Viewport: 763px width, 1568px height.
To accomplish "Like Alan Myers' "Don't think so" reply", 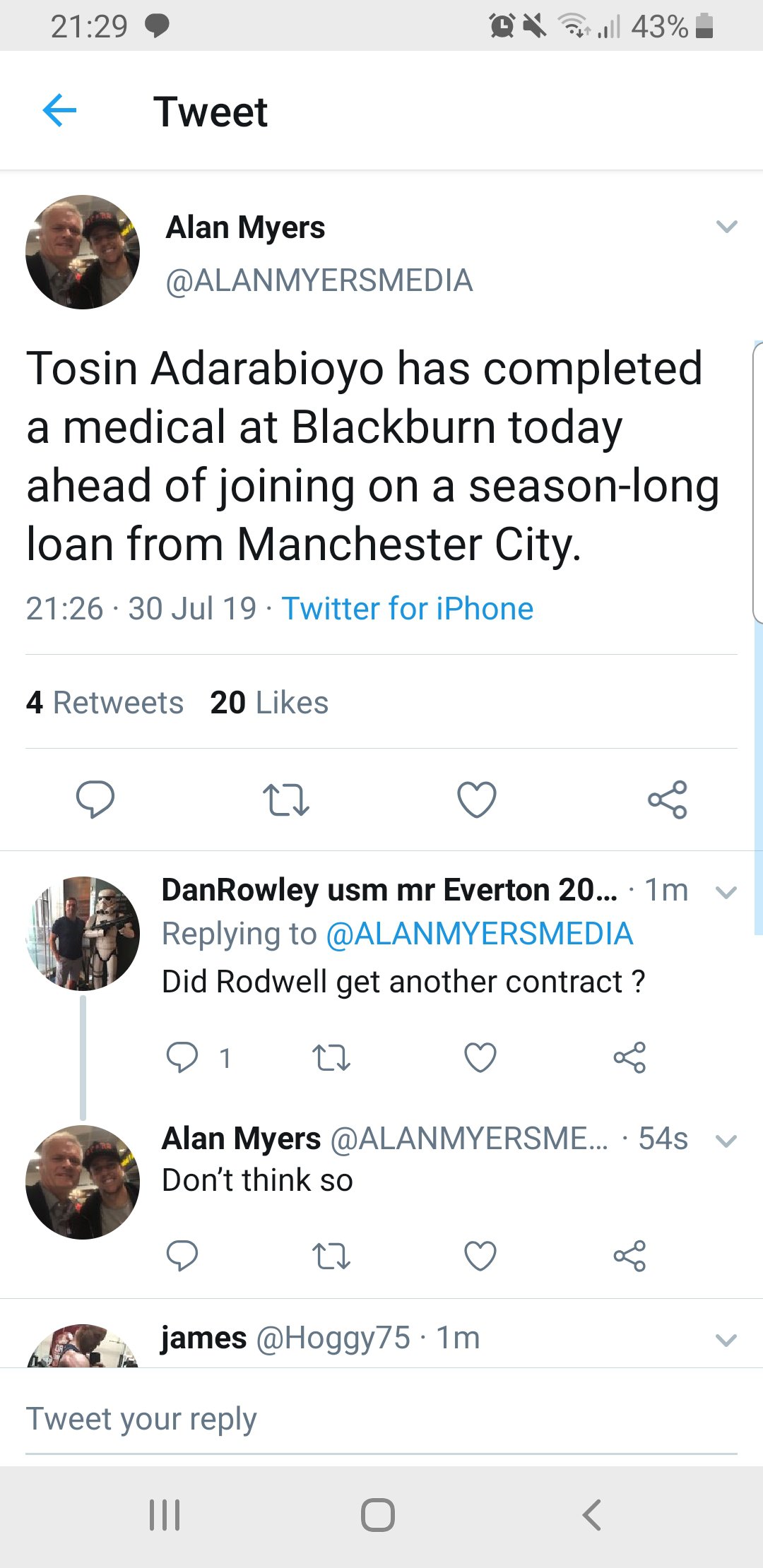I will point(480,1256).
